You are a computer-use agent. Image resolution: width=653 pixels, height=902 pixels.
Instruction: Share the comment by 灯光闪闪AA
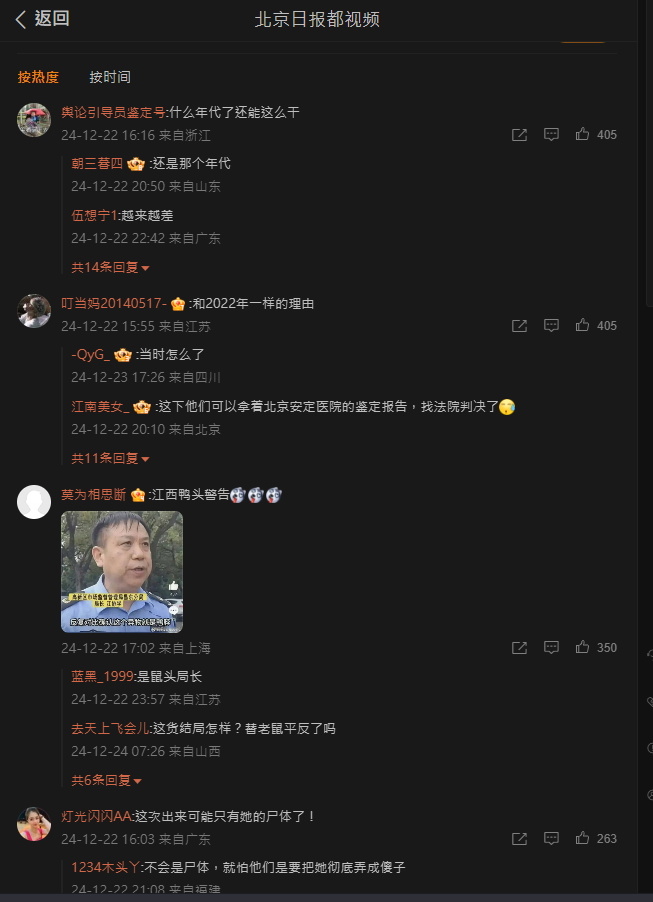coord(519,839)
